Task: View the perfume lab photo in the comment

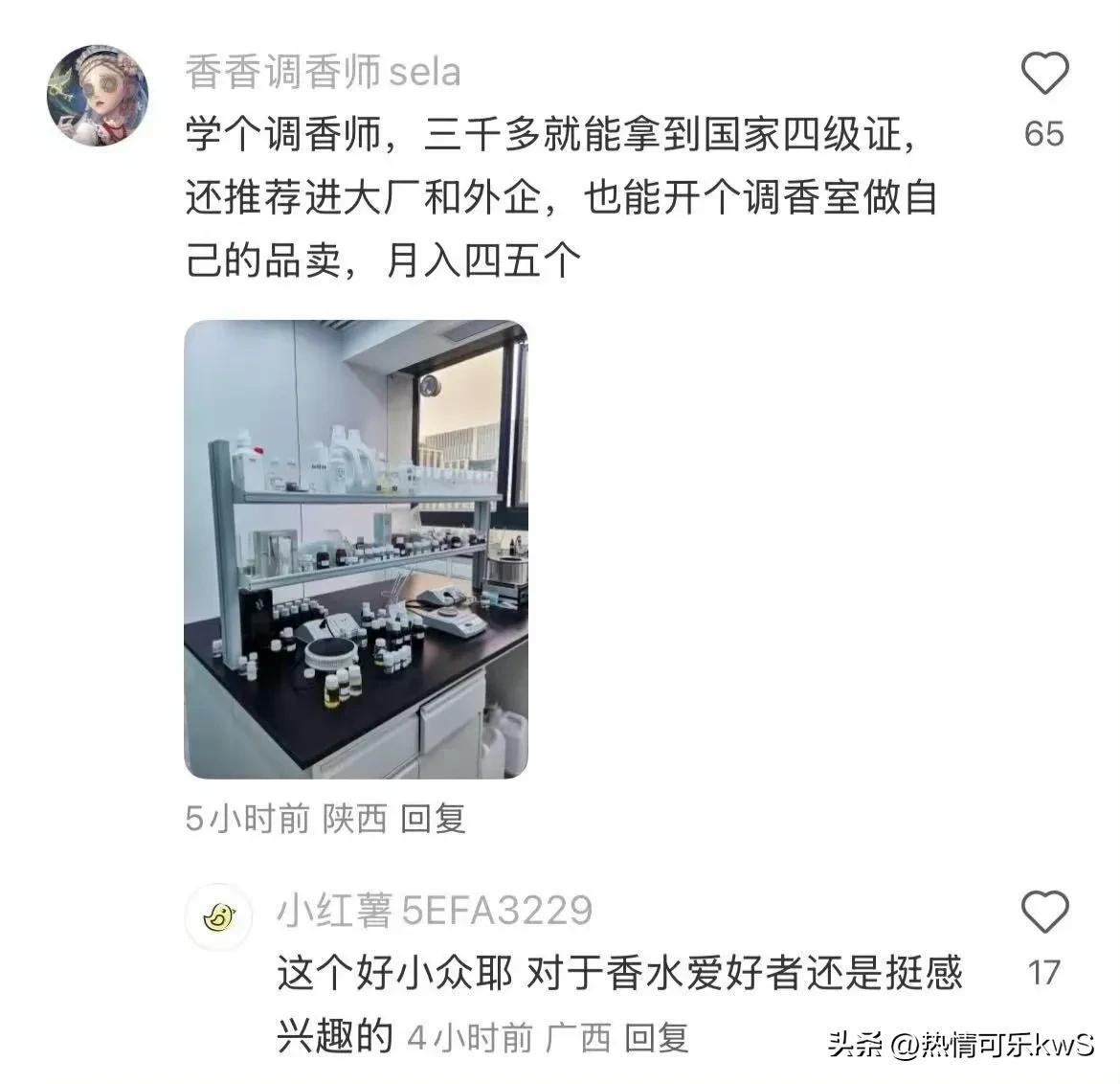Action: tap(355, 549)
